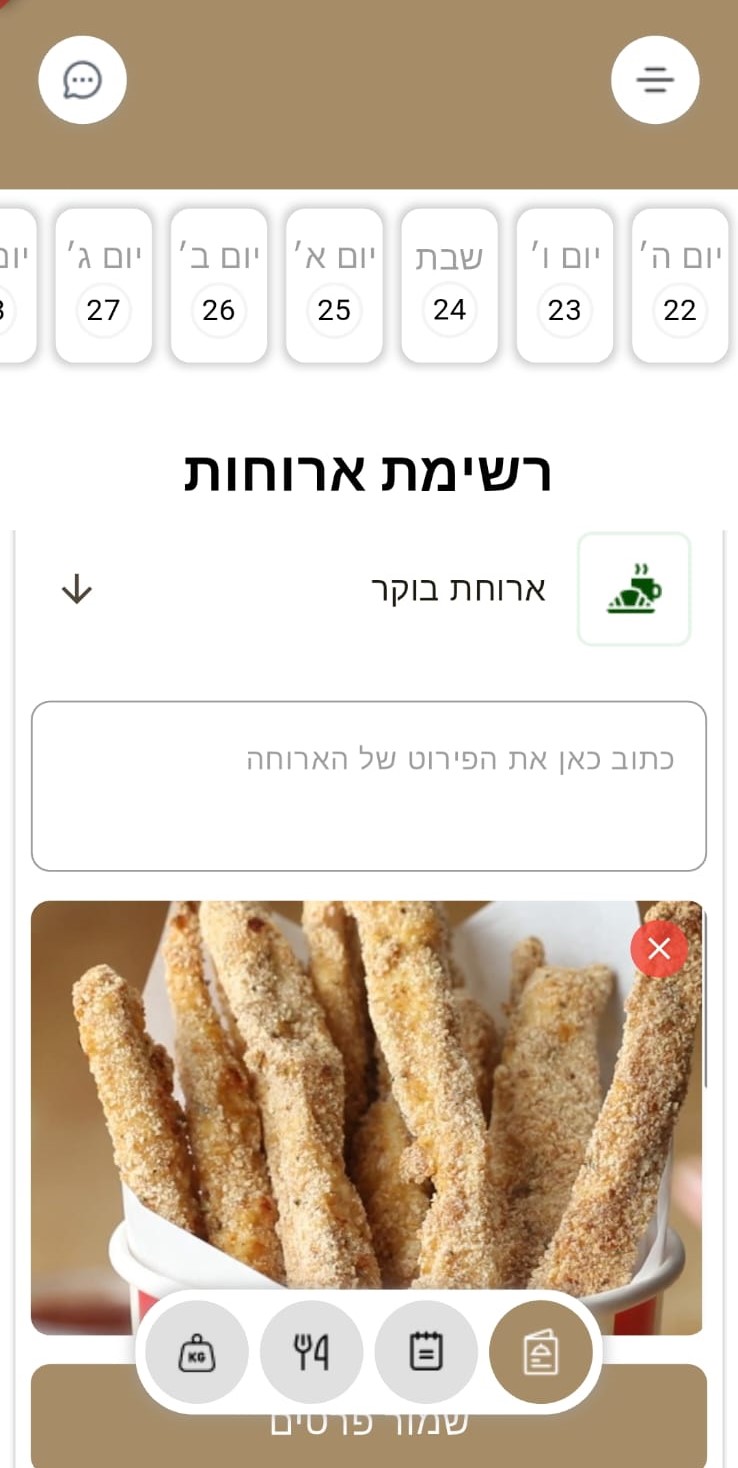The height and width of the screenshot is (1468, 738).
Task: Open the chat messages icon
Action: 81,80
